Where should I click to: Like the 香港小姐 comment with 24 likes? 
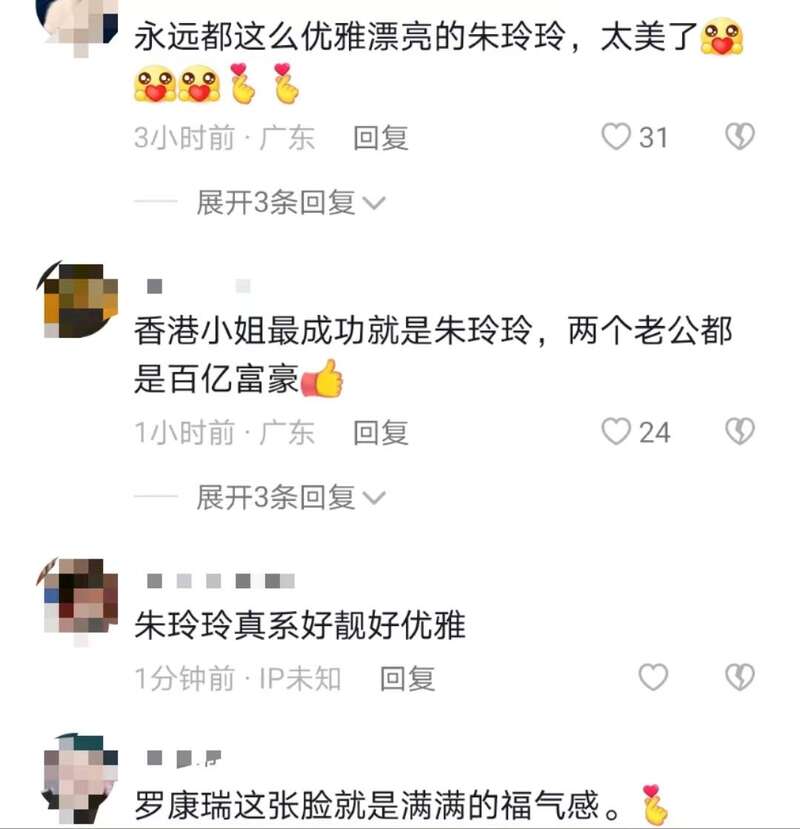coord(616,432)
